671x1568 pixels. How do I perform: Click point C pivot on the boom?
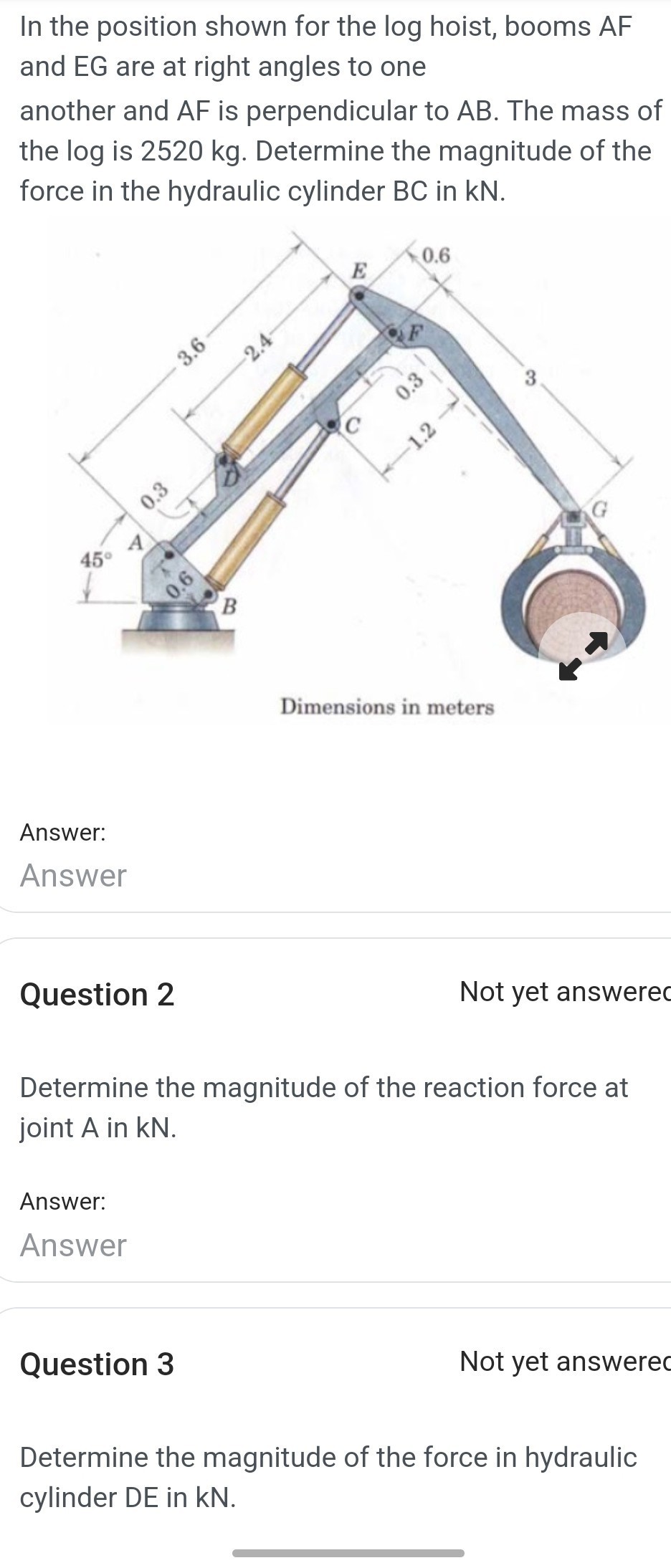[334, 425]
